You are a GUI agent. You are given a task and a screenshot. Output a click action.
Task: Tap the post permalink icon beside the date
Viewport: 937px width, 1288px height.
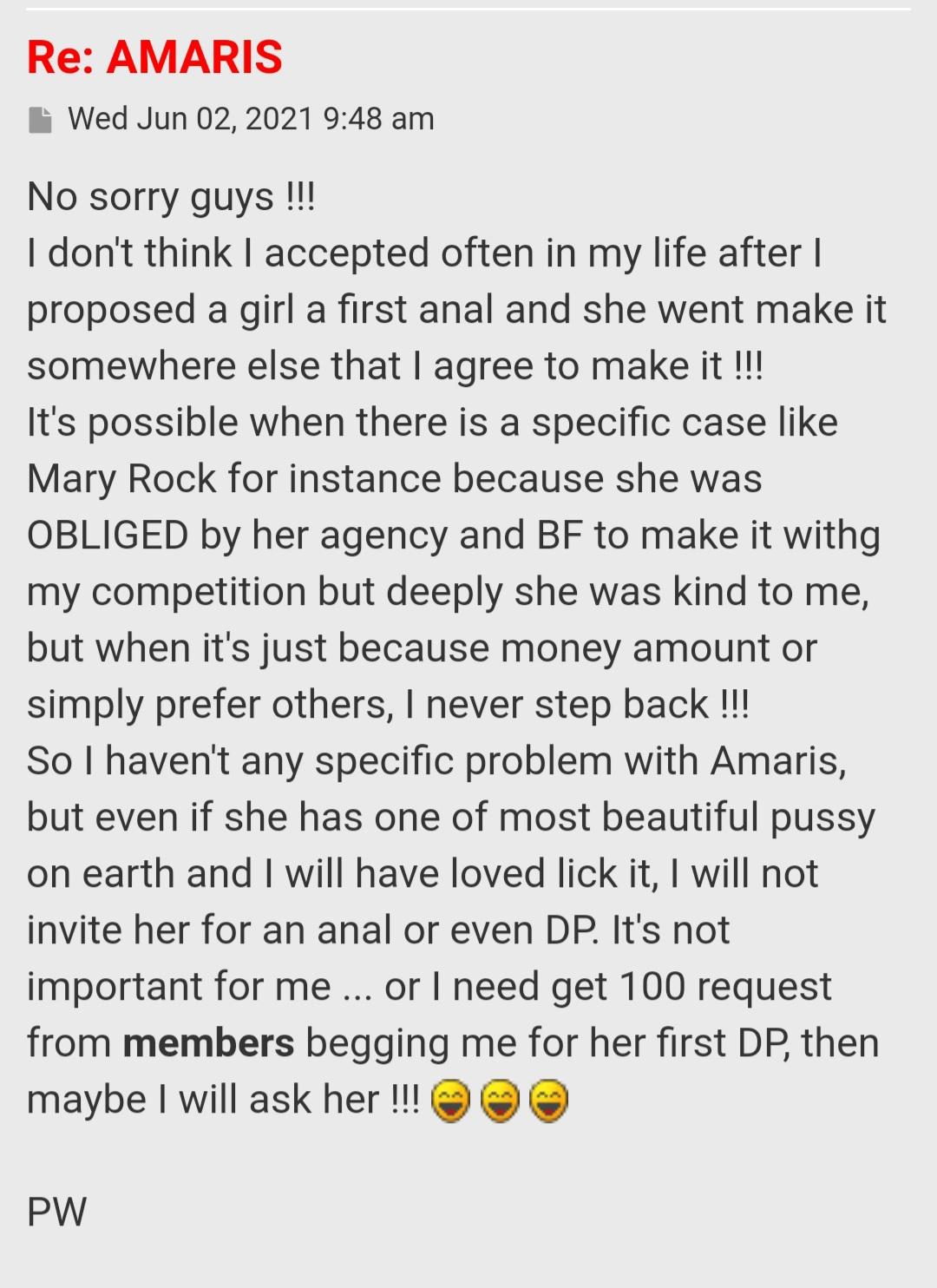[x=40, y=120]
